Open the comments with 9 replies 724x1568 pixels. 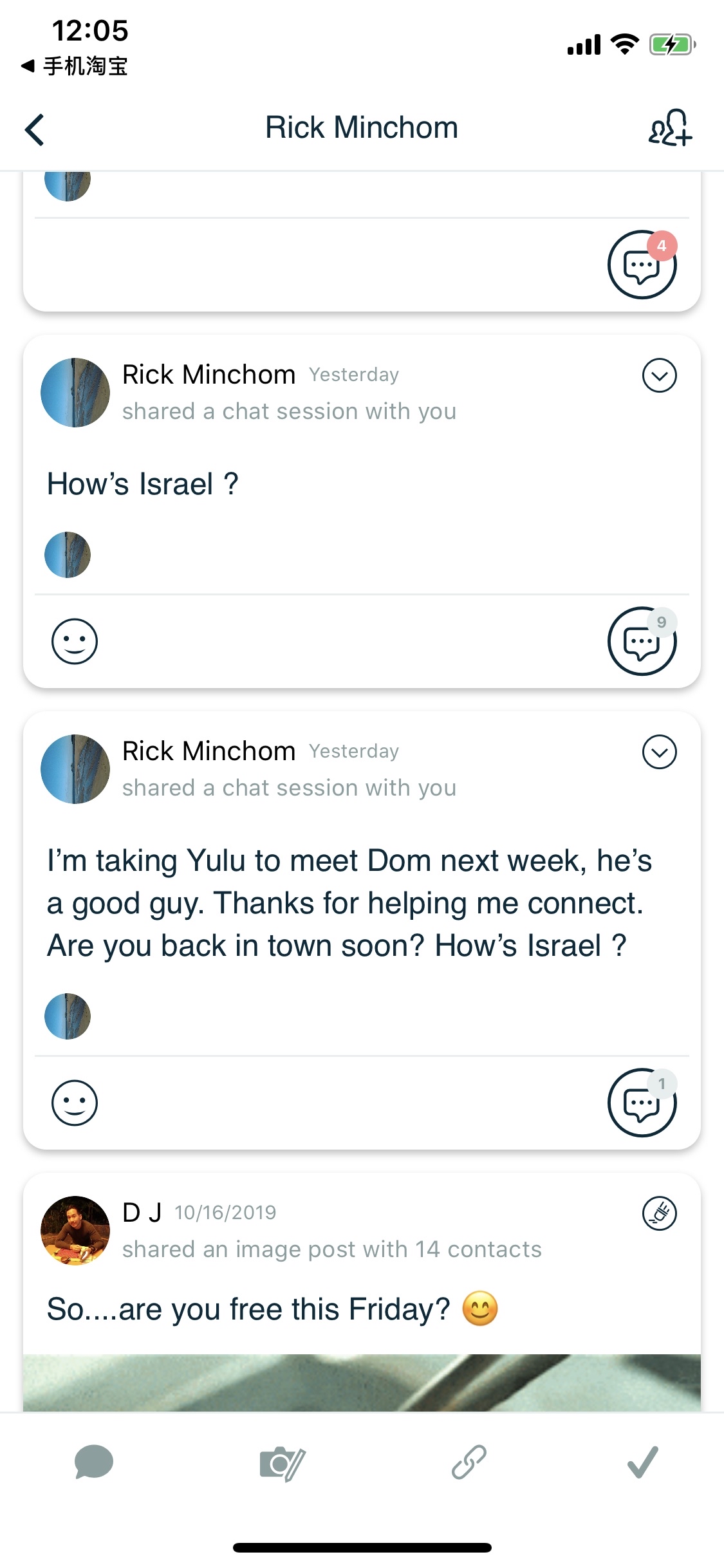tap(642, 640)
